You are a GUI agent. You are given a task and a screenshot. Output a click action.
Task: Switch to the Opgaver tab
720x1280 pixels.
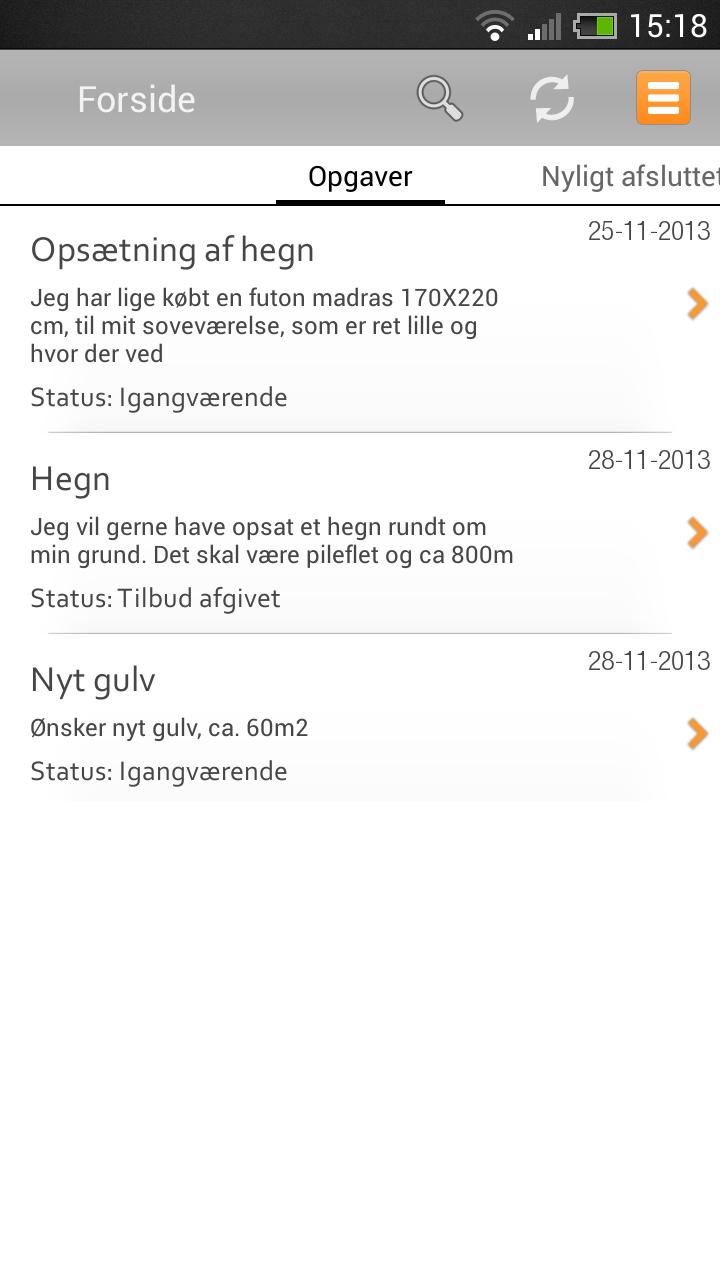pyautogui.click(x=360, y=176)
